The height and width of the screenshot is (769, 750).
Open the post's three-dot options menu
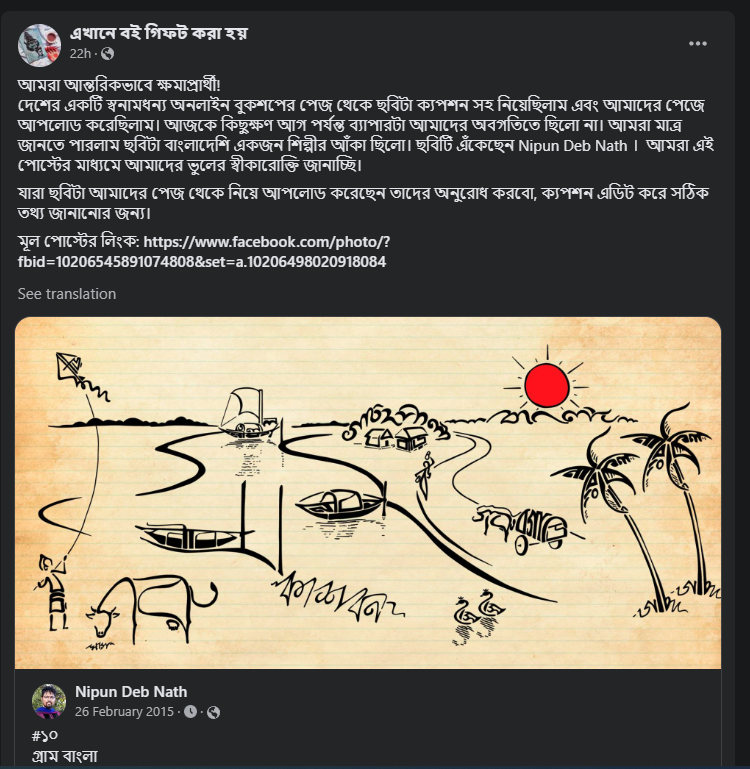tap(698, 43)
